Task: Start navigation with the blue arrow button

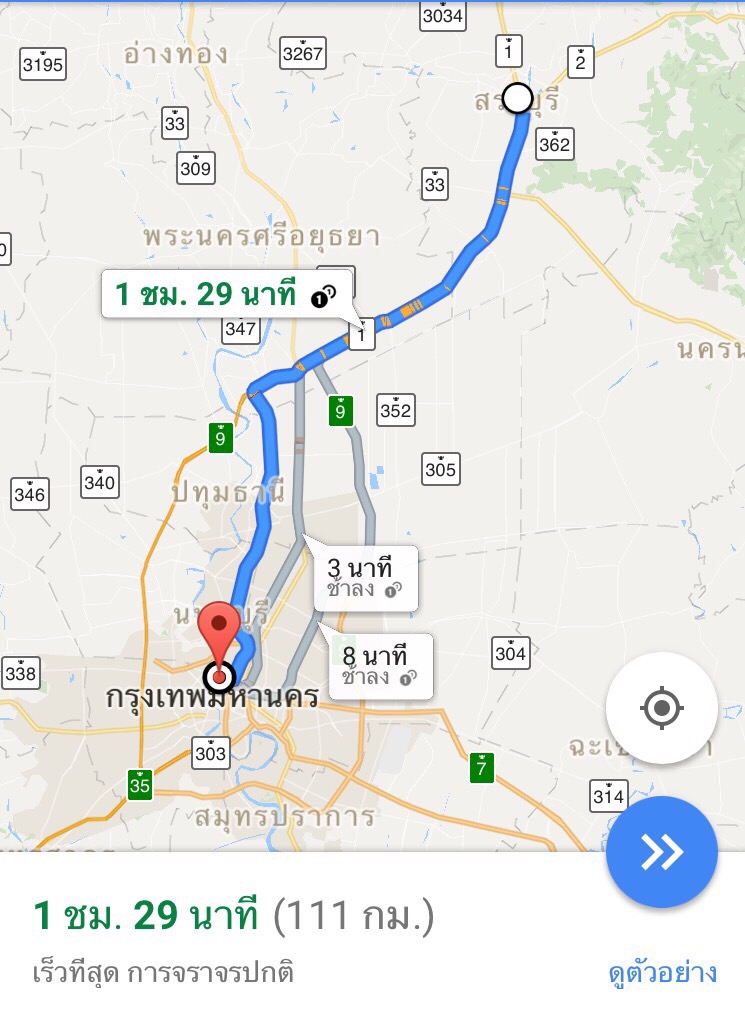Action: click(661, 852)
